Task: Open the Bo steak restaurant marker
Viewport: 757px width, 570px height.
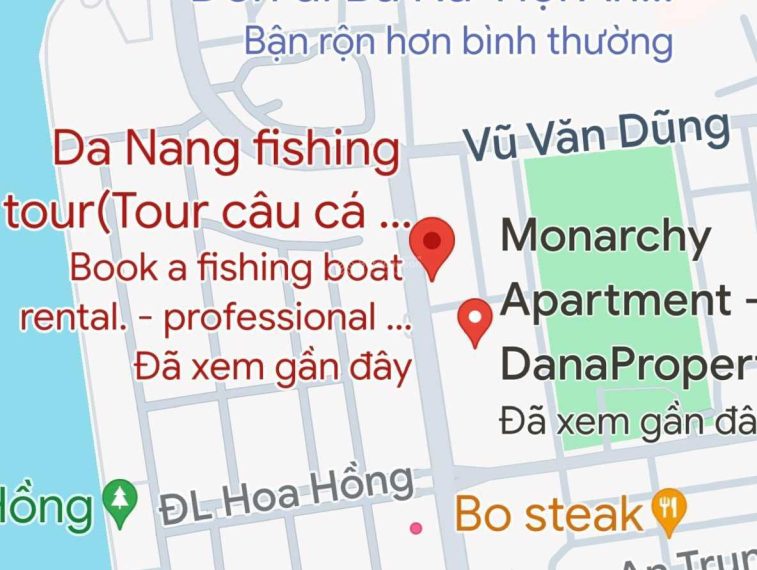Action: point(668,514)
